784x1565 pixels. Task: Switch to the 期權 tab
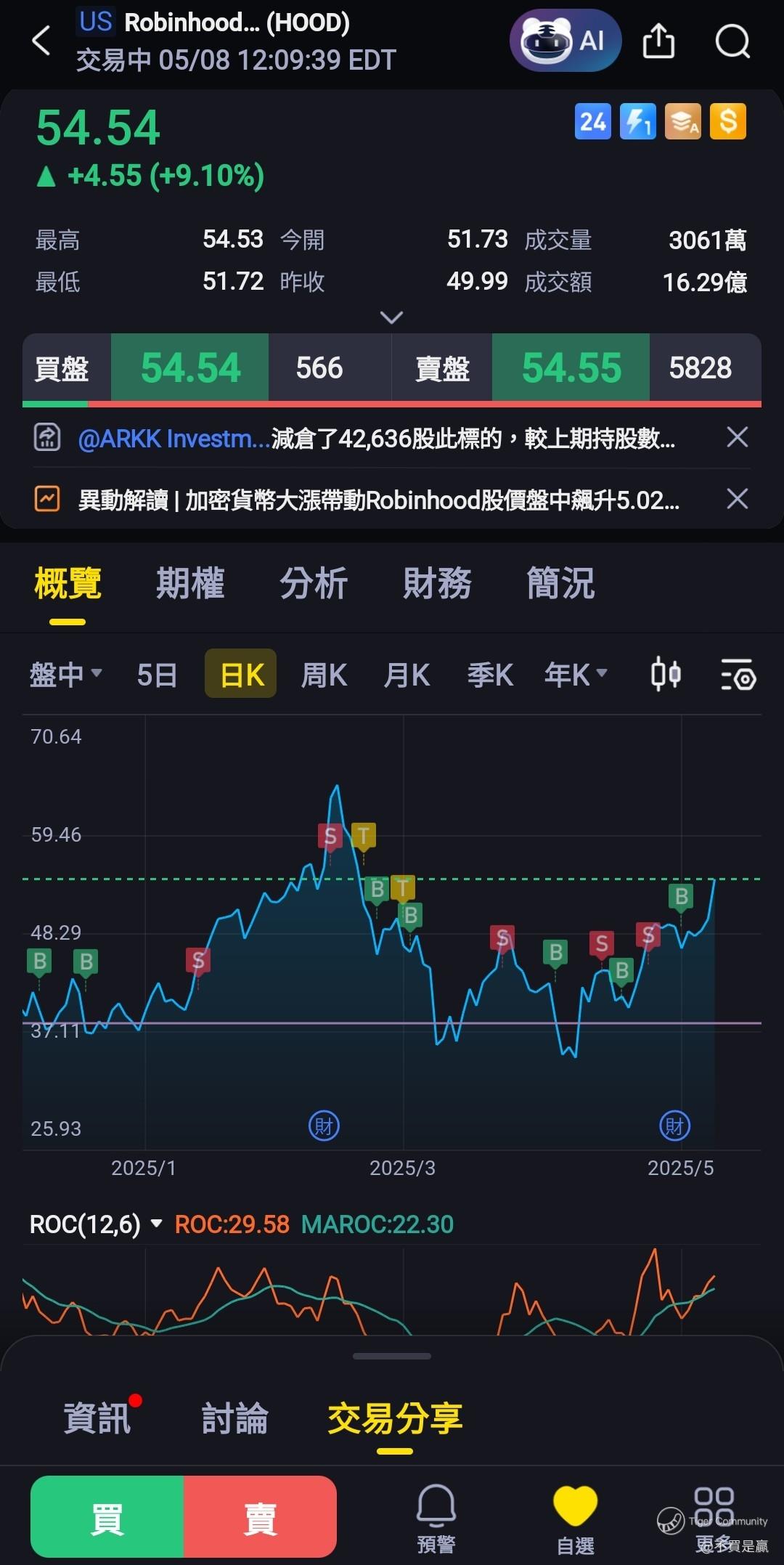[x=190, y=583]
